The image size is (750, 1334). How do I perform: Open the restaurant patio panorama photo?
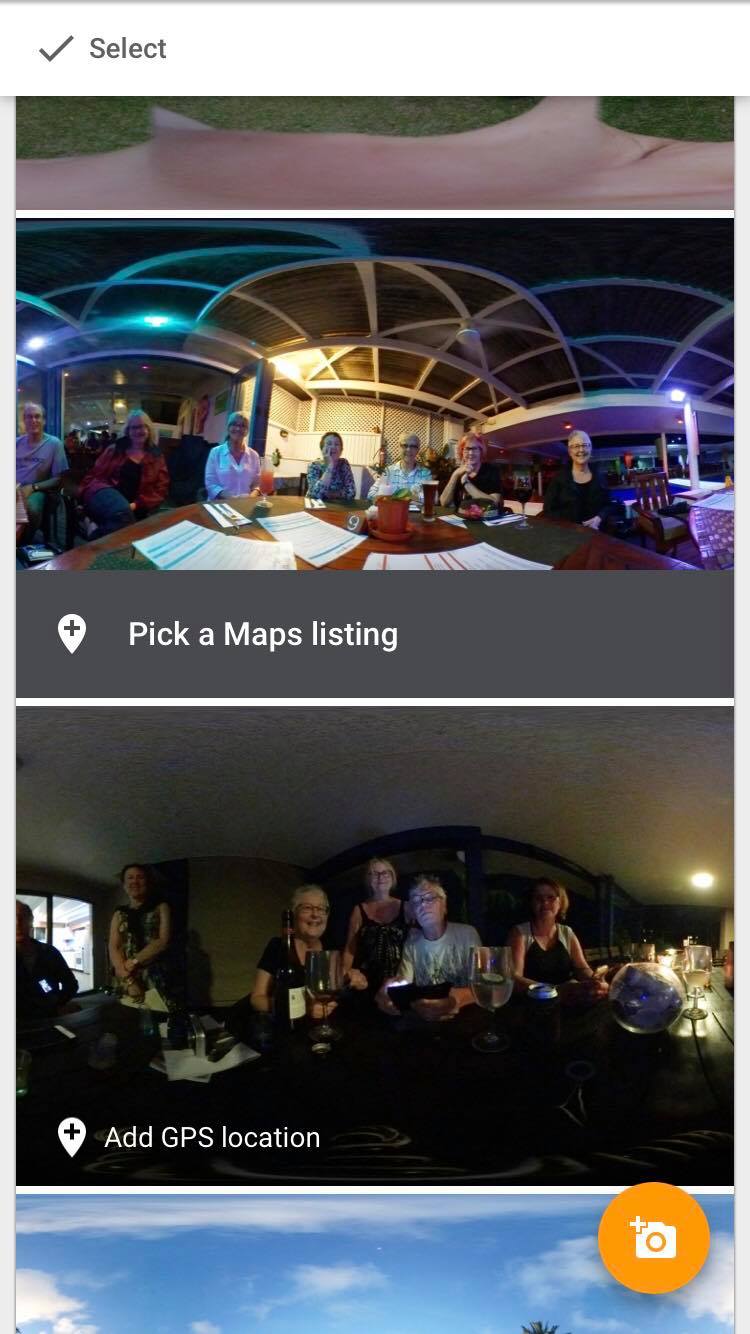coord(375,394)
